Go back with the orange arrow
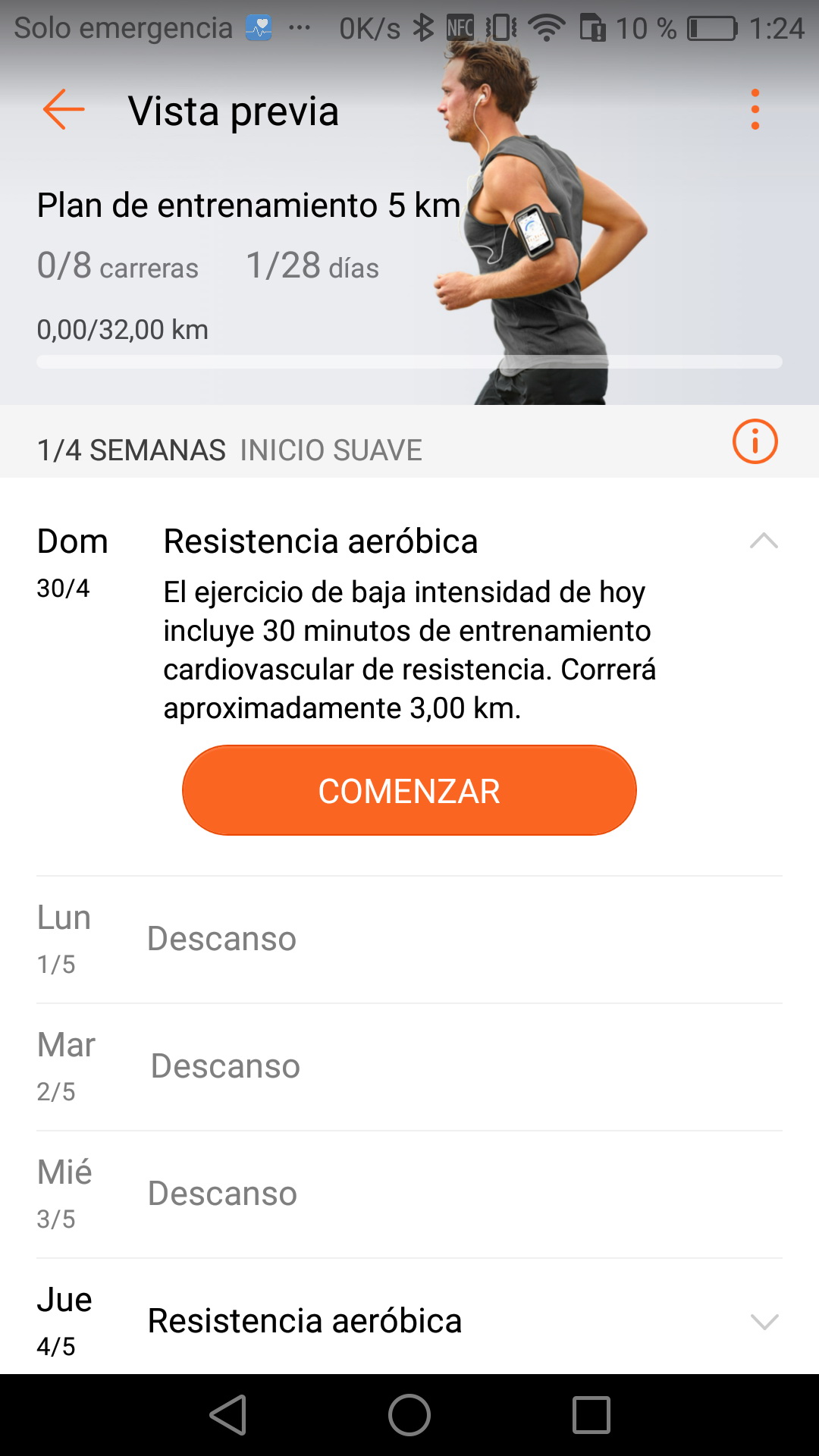Viewport: 819px width, 1456px height. (x=64, y=109)
